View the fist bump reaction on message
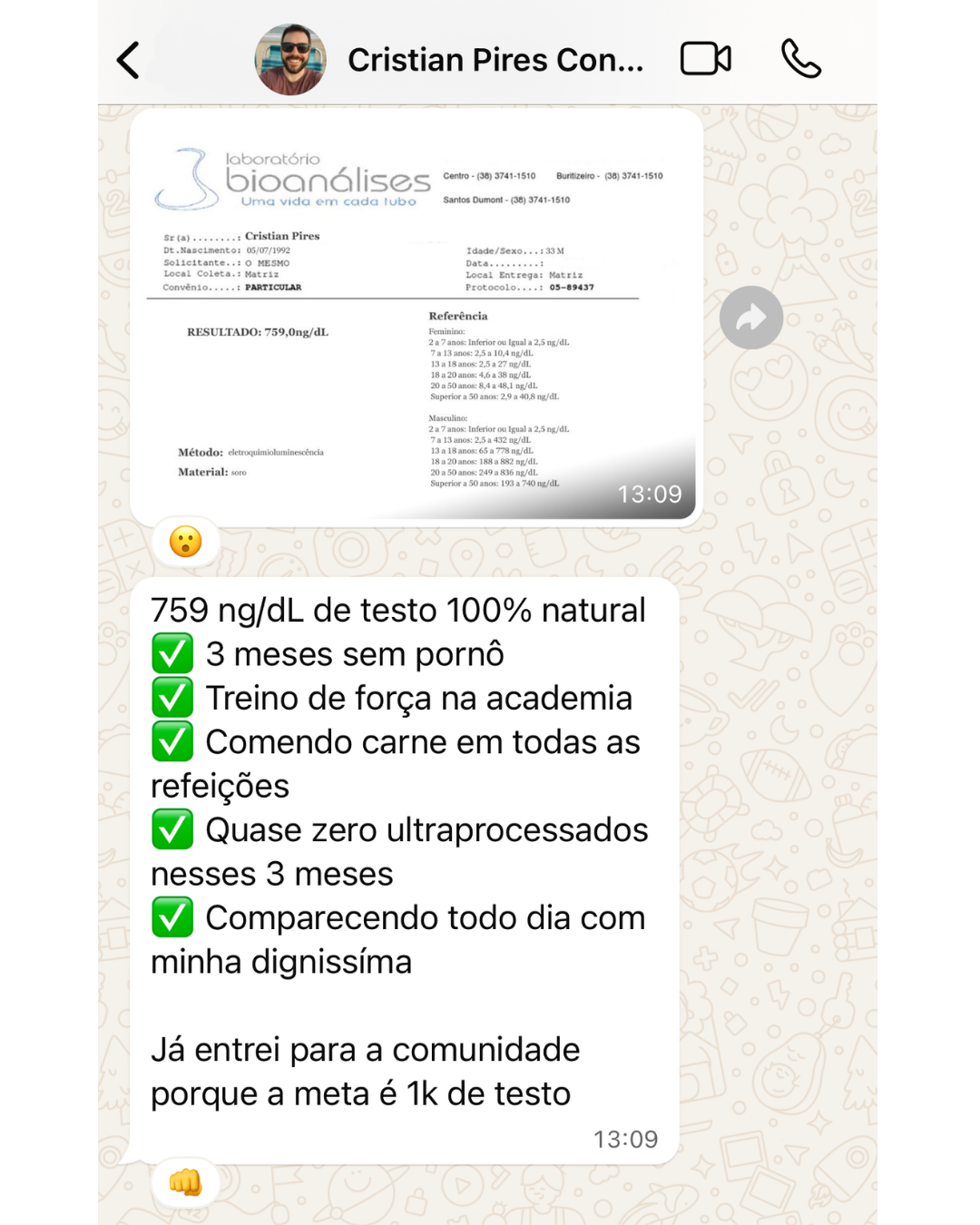Viewport: 980px width, 1225px height. tap(186, 1182)
